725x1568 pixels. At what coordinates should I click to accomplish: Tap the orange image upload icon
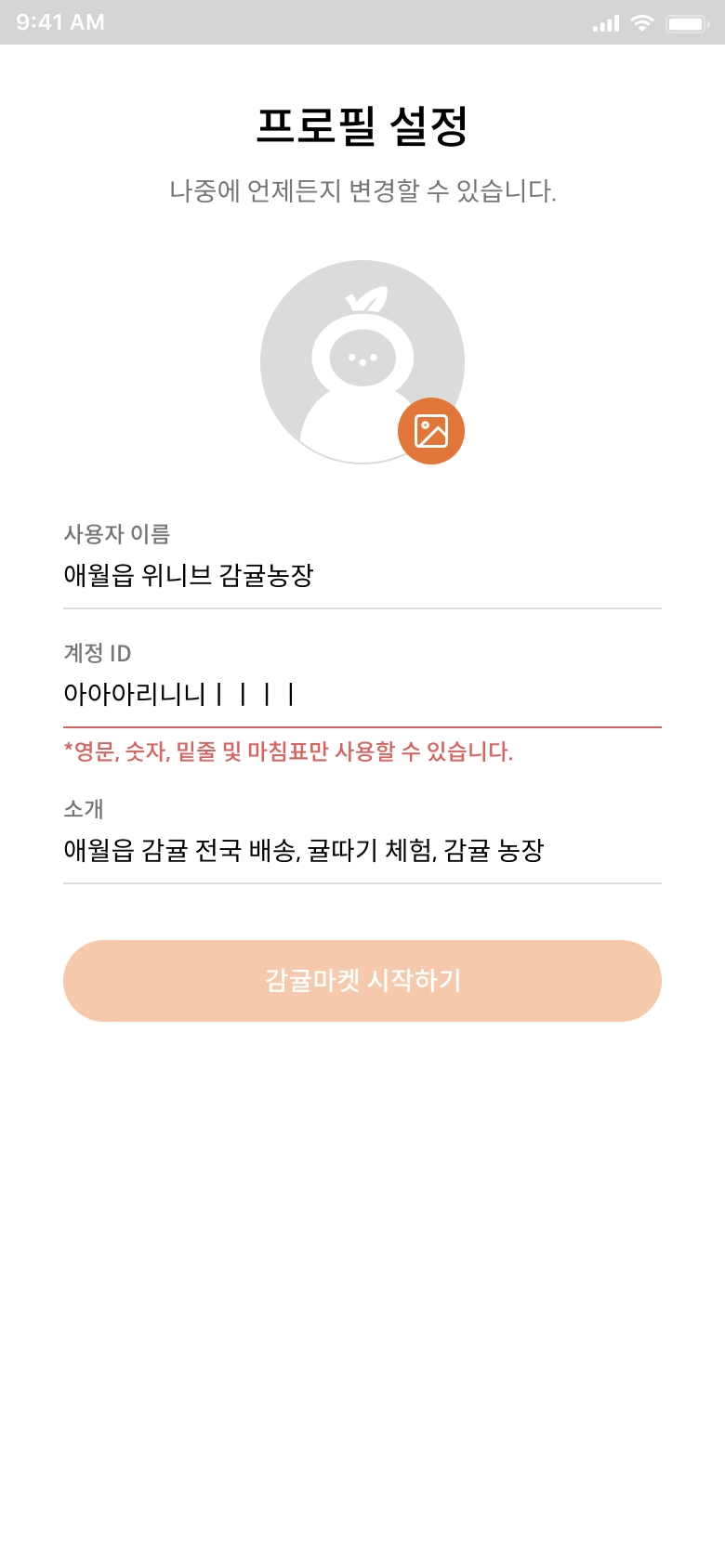click(x=431, y=431)
